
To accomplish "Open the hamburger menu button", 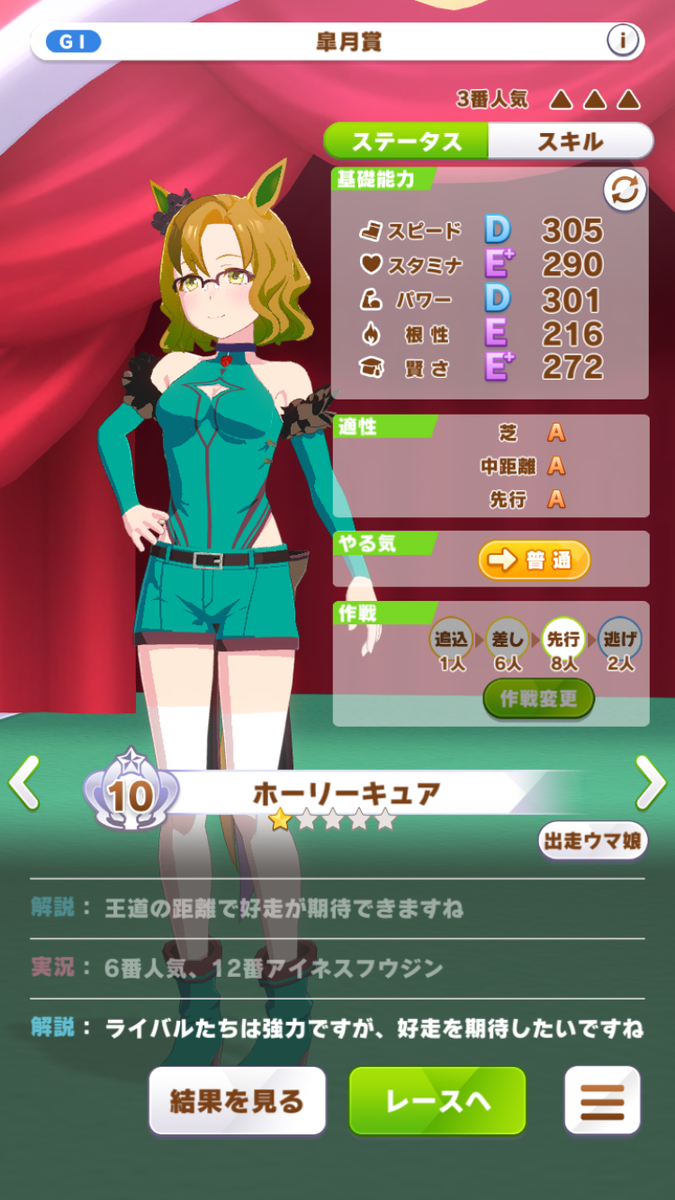I will tap(602, 1101).
